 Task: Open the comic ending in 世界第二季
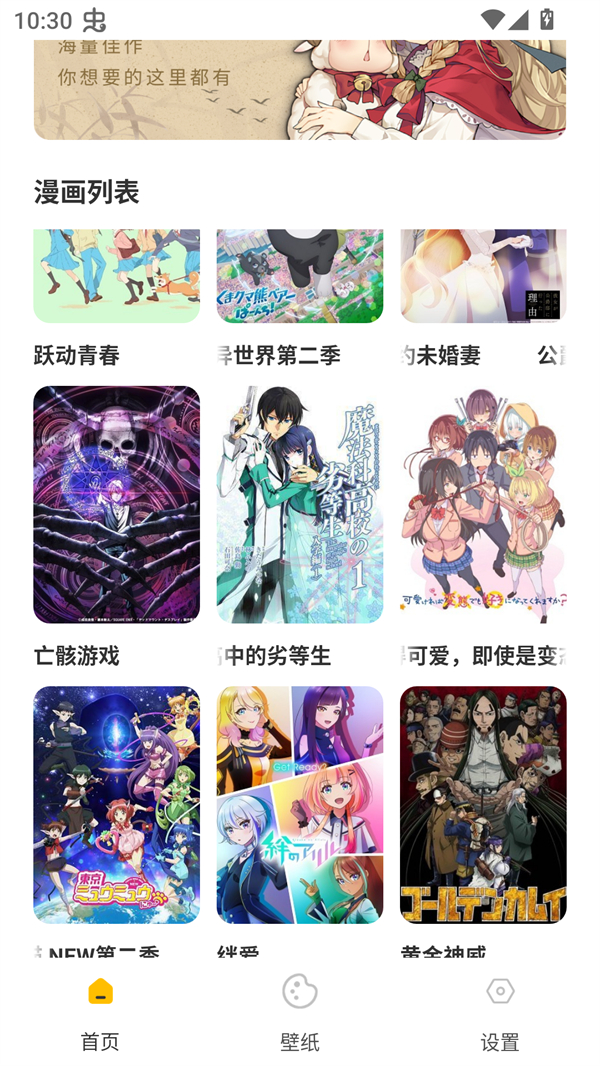coord(299,278)
